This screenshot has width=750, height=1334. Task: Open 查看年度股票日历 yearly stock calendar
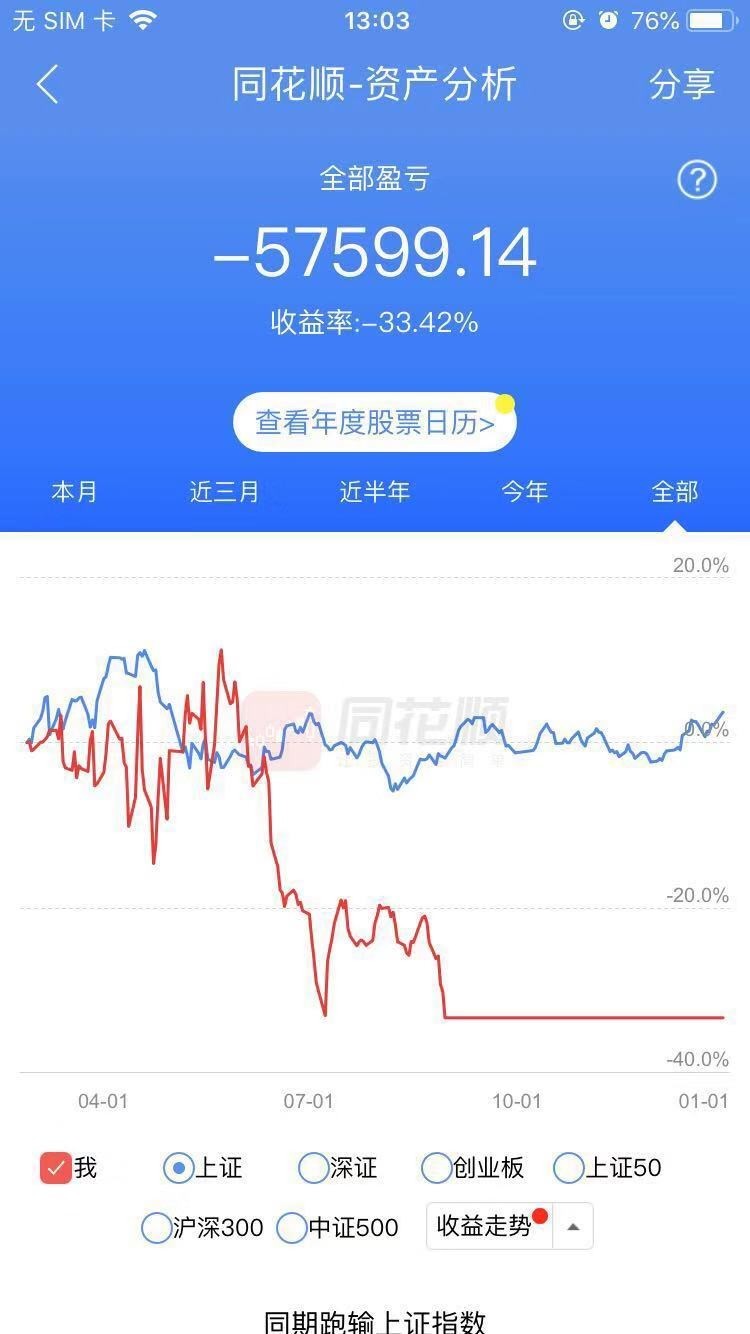click(374, 421)
